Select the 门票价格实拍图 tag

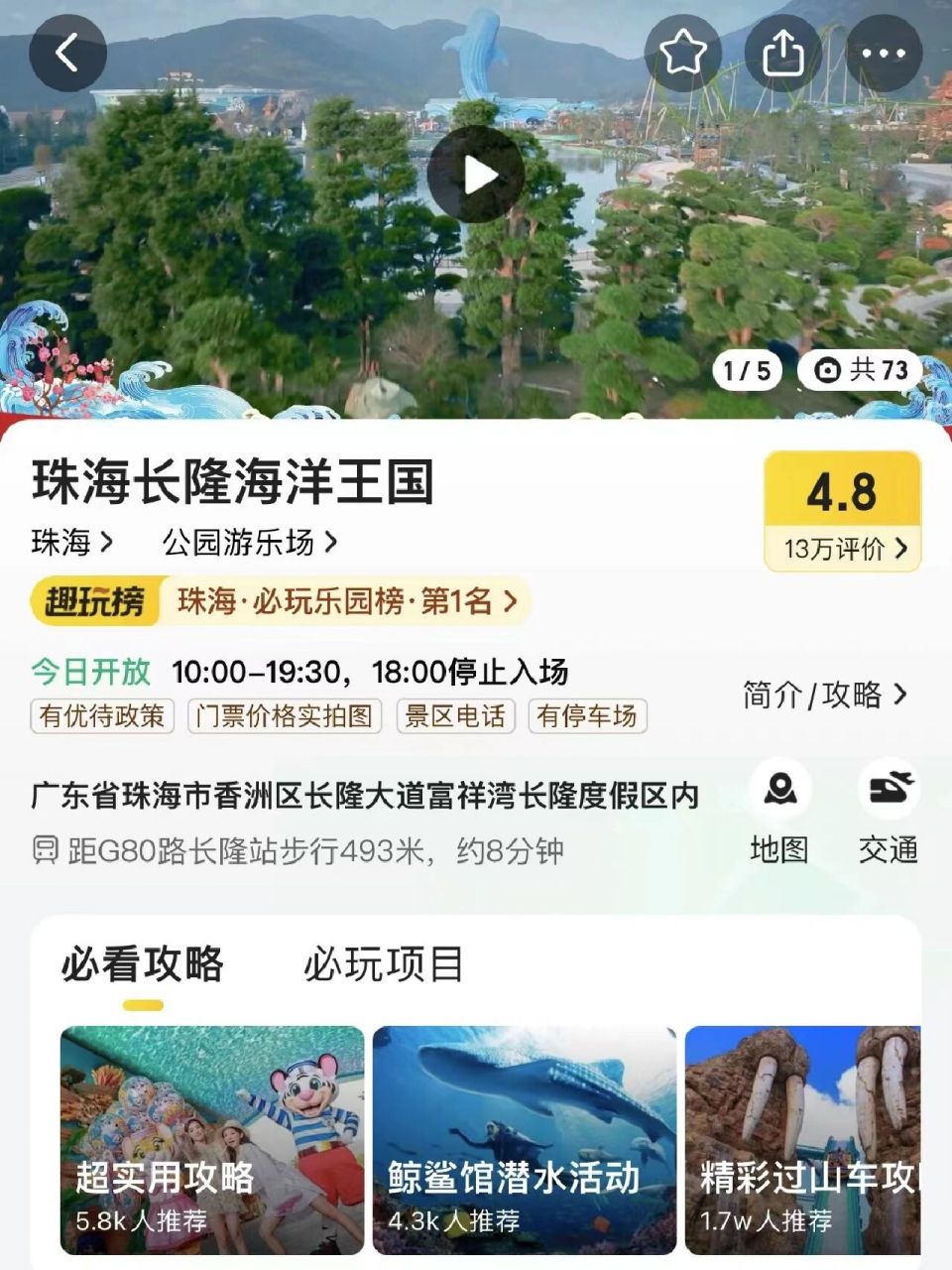285,716
